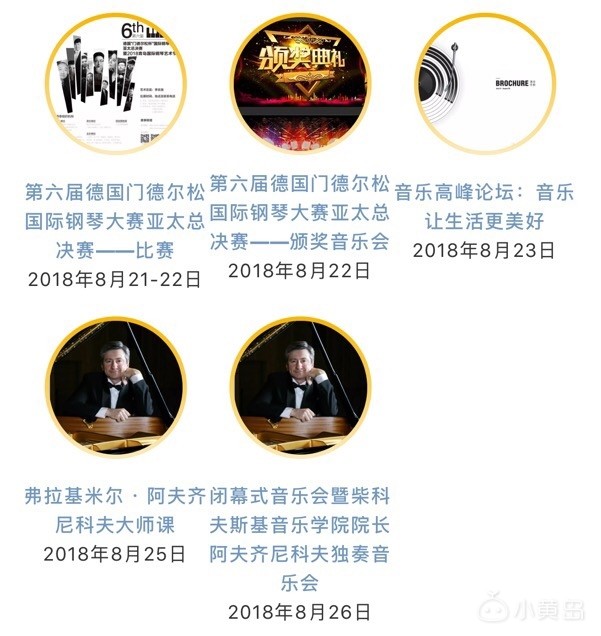Tap the round Brochure vinyl record image
This screenshot has height=636, width=601.
[x=484, y=85]
